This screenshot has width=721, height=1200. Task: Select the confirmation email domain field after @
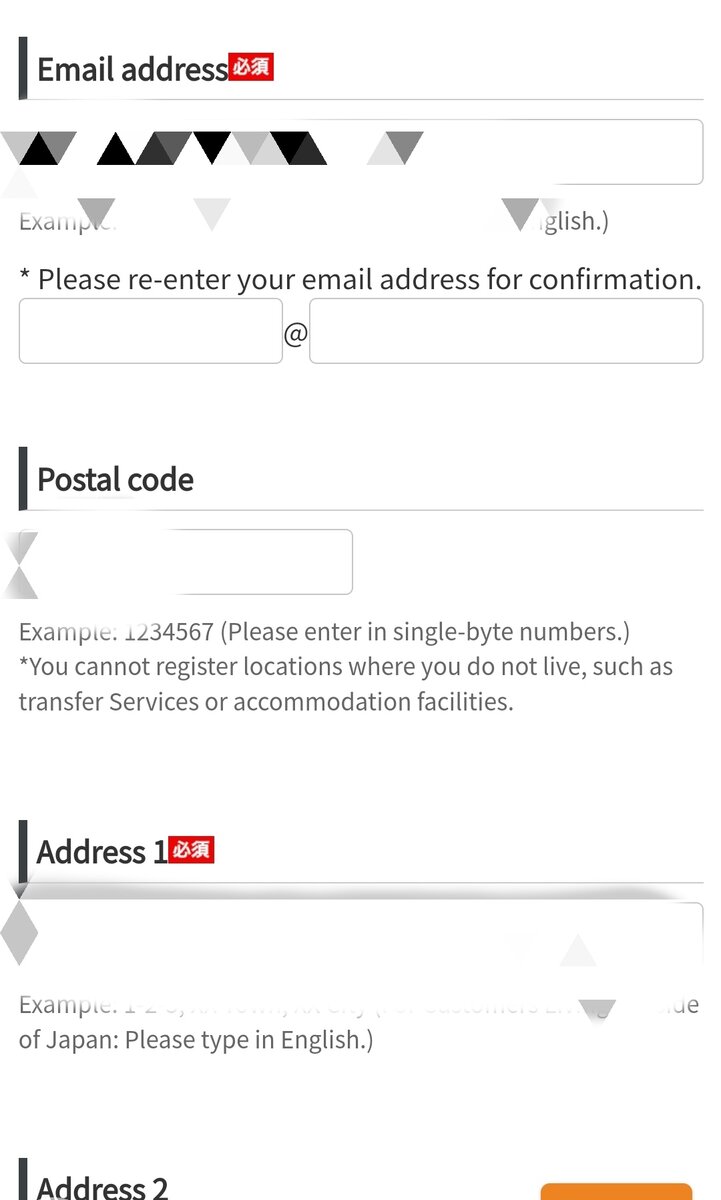pyautogui.click(x=506, y=331)
